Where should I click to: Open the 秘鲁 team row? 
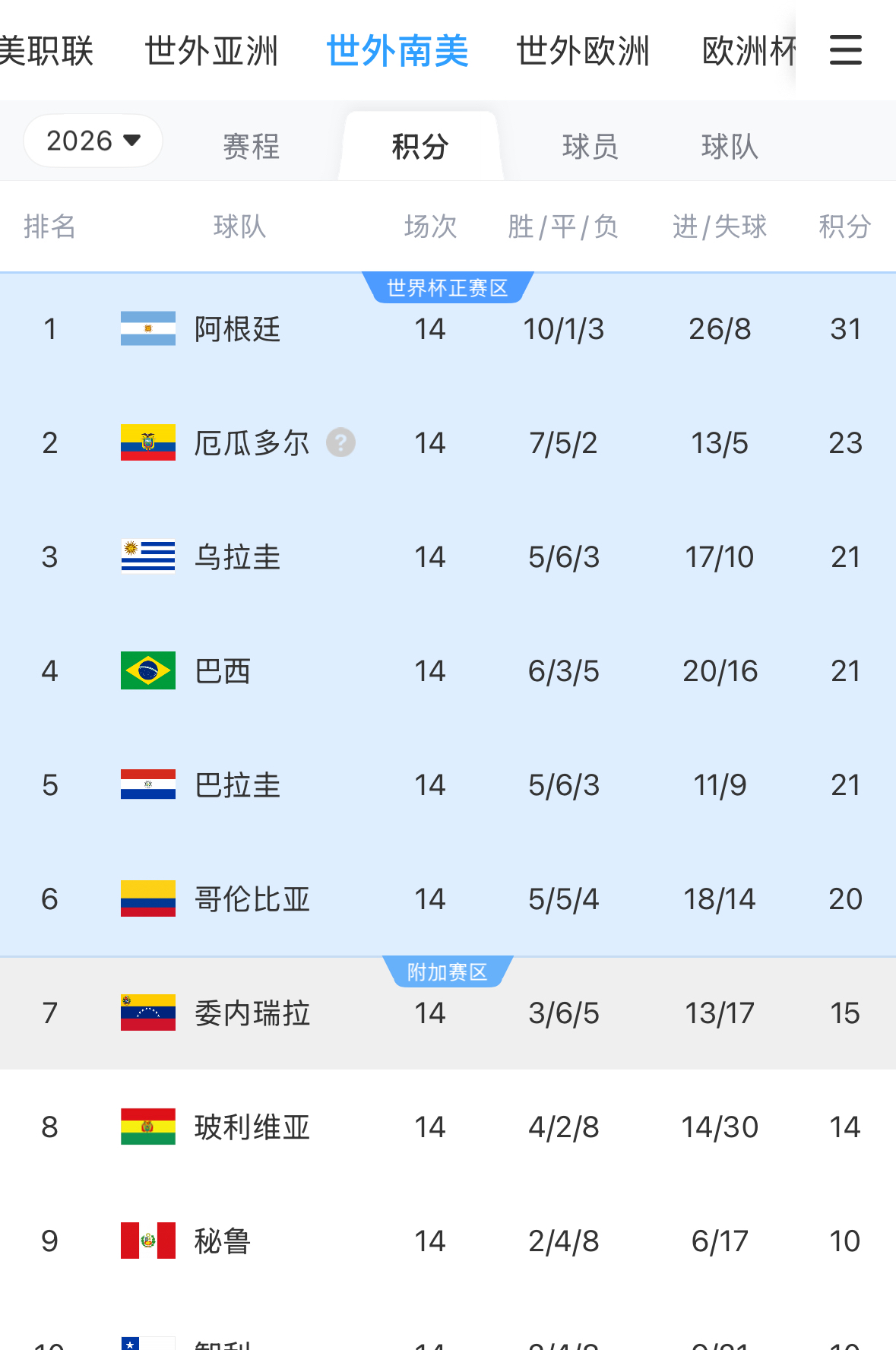222,1241
